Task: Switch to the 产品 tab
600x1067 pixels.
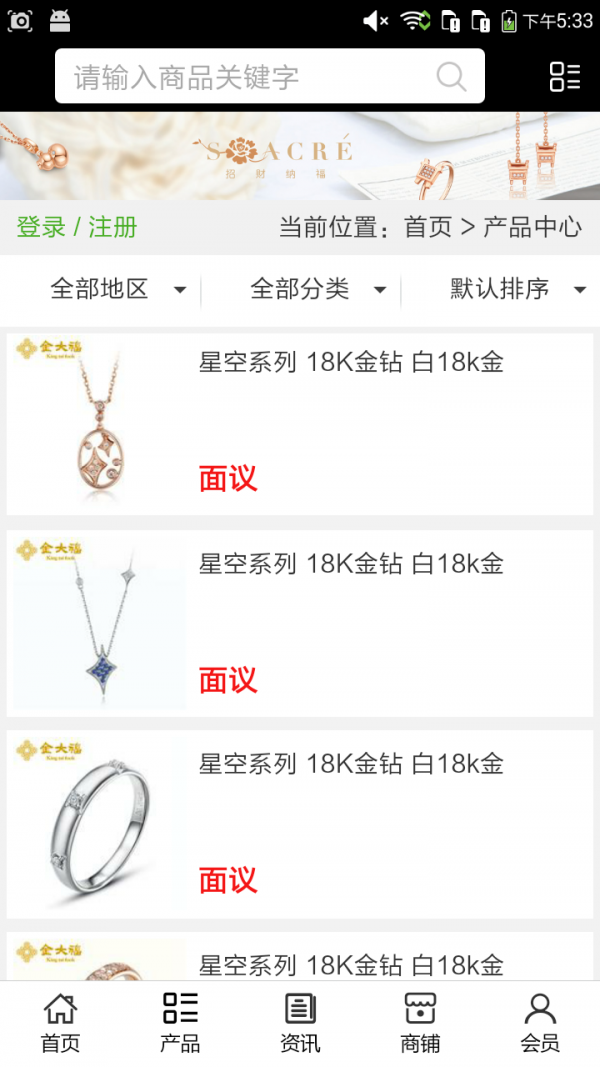Action: (180, 1023)
